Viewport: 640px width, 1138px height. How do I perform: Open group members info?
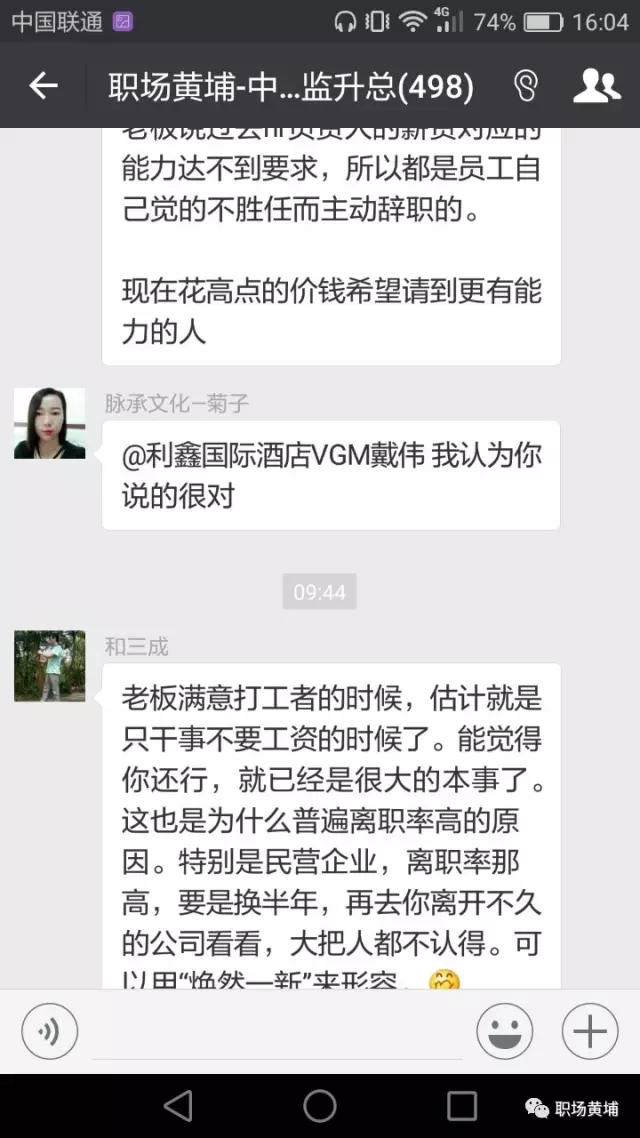point(596,87)
